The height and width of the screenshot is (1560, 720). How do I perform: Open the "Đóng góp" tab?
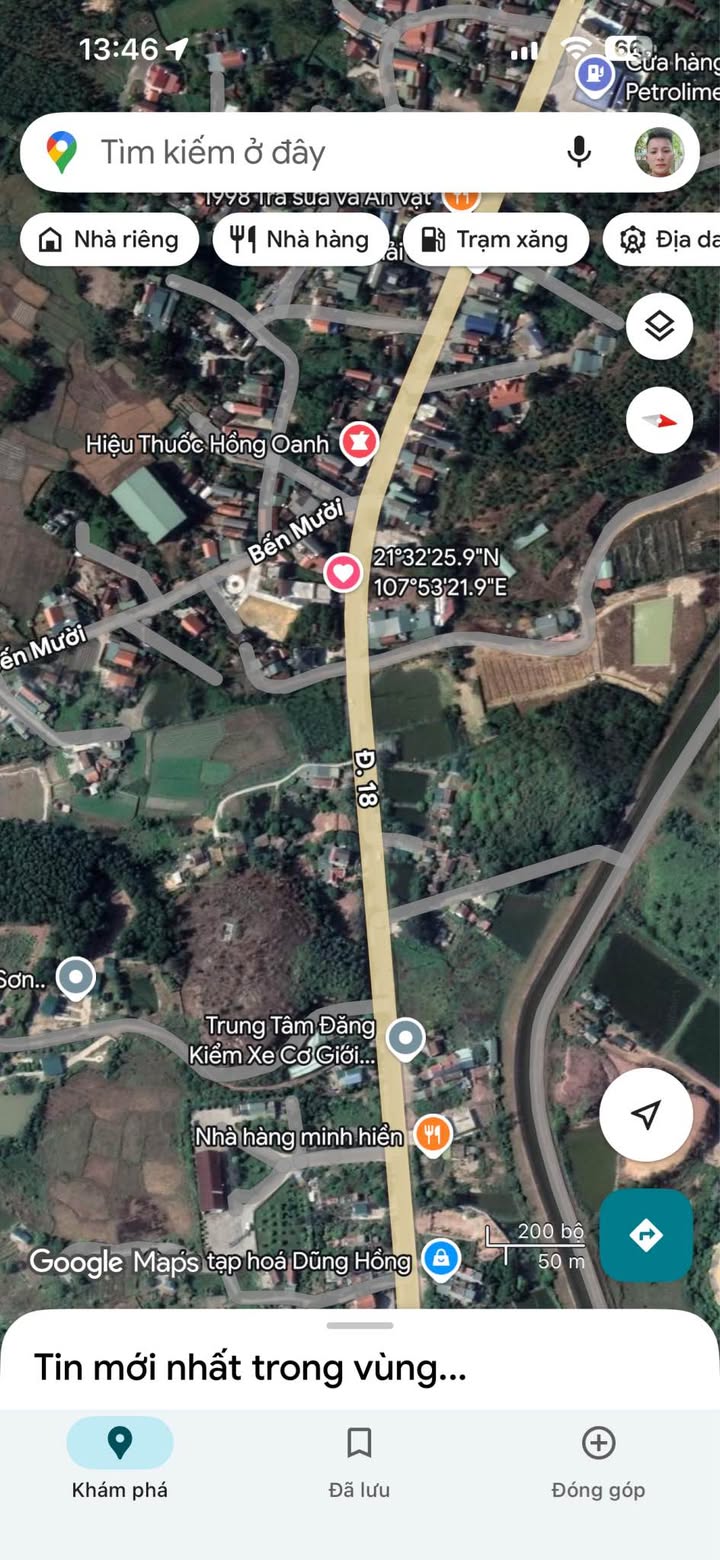click(x=598, y=1460)
